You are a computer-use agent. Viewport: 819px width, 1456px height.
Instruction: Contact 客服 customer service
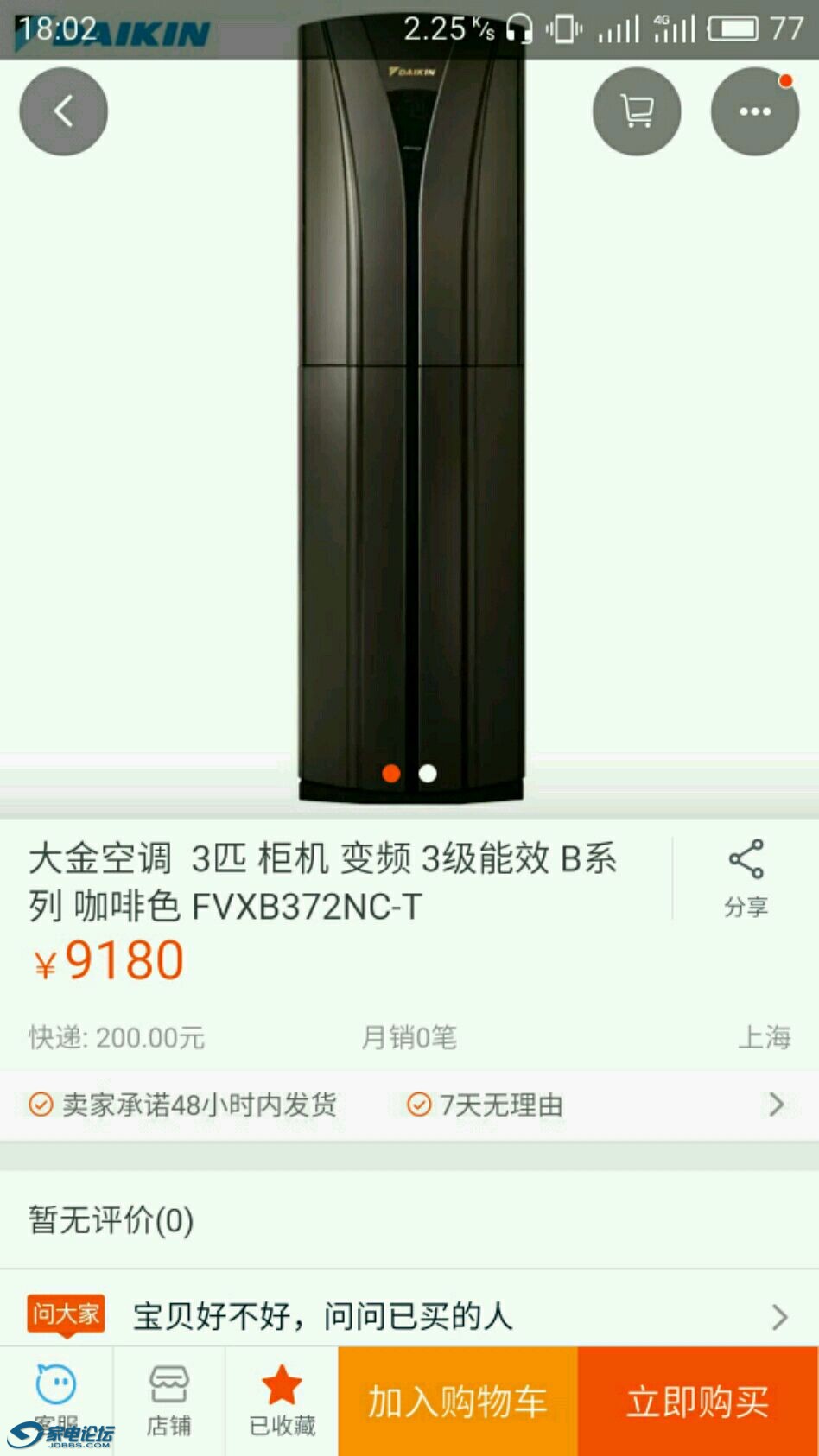pos(56,1399)
